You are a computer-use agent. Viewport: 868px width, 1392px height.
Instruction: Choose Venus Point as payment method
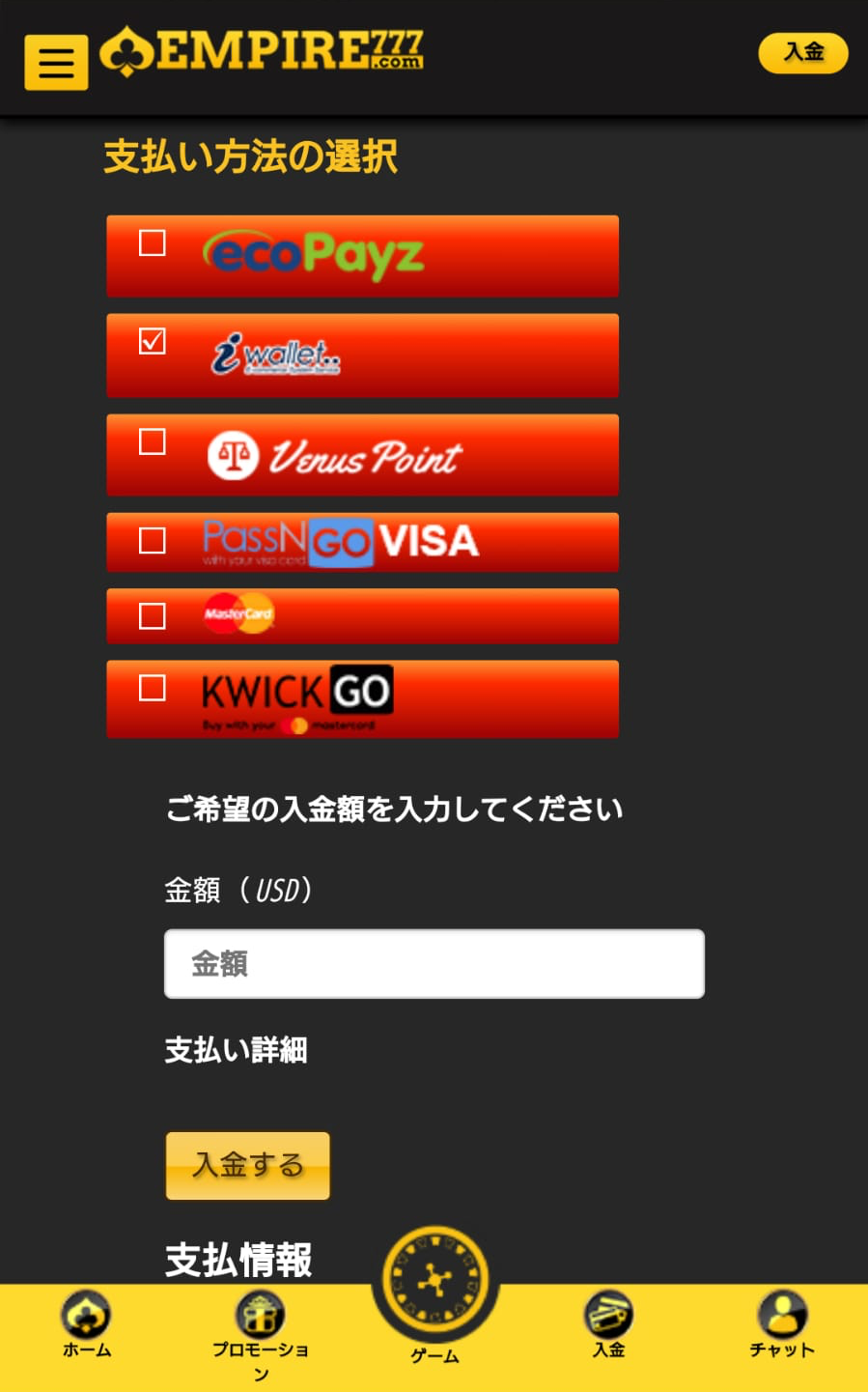pyautogui.click(x=153, y=441)
